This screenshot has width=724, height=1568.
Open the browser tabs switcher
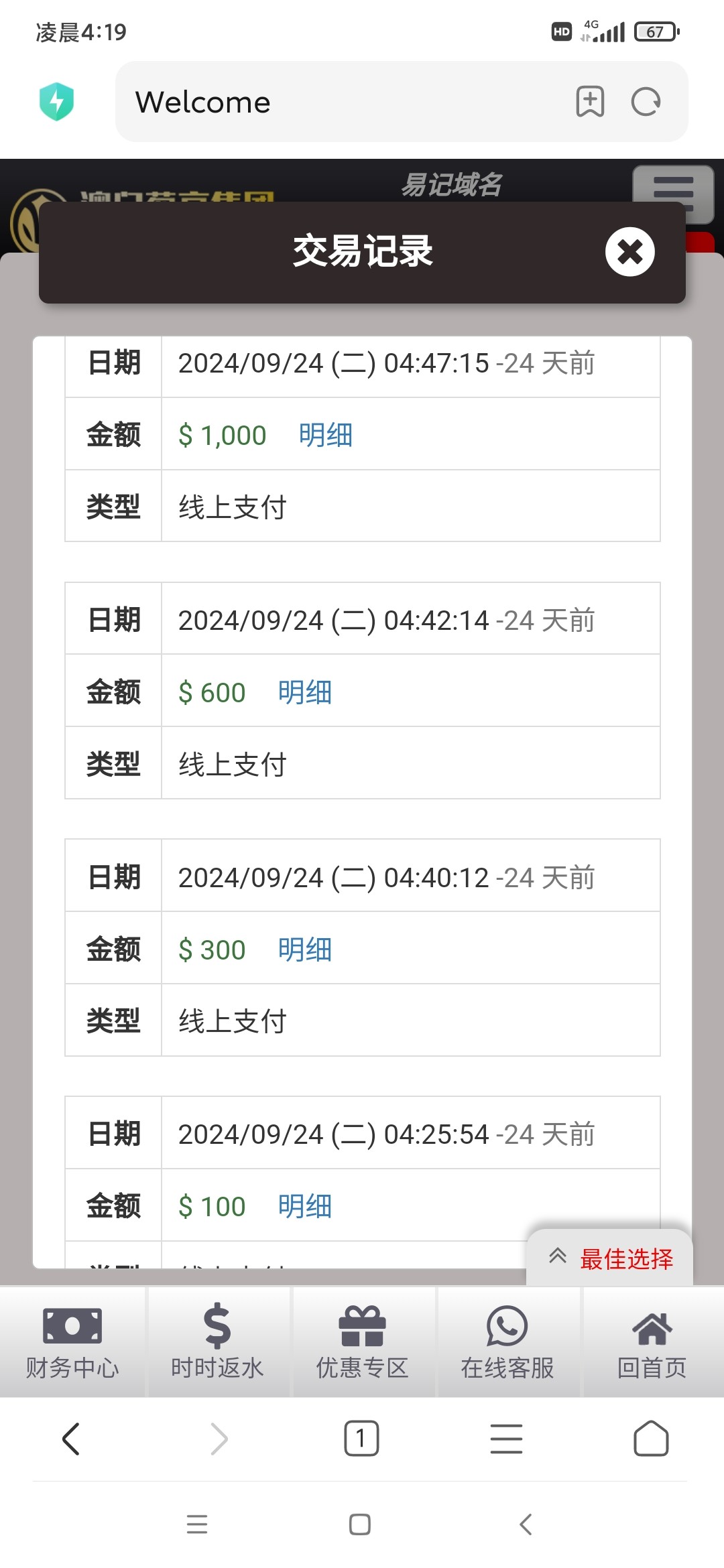click(362, 1439)
